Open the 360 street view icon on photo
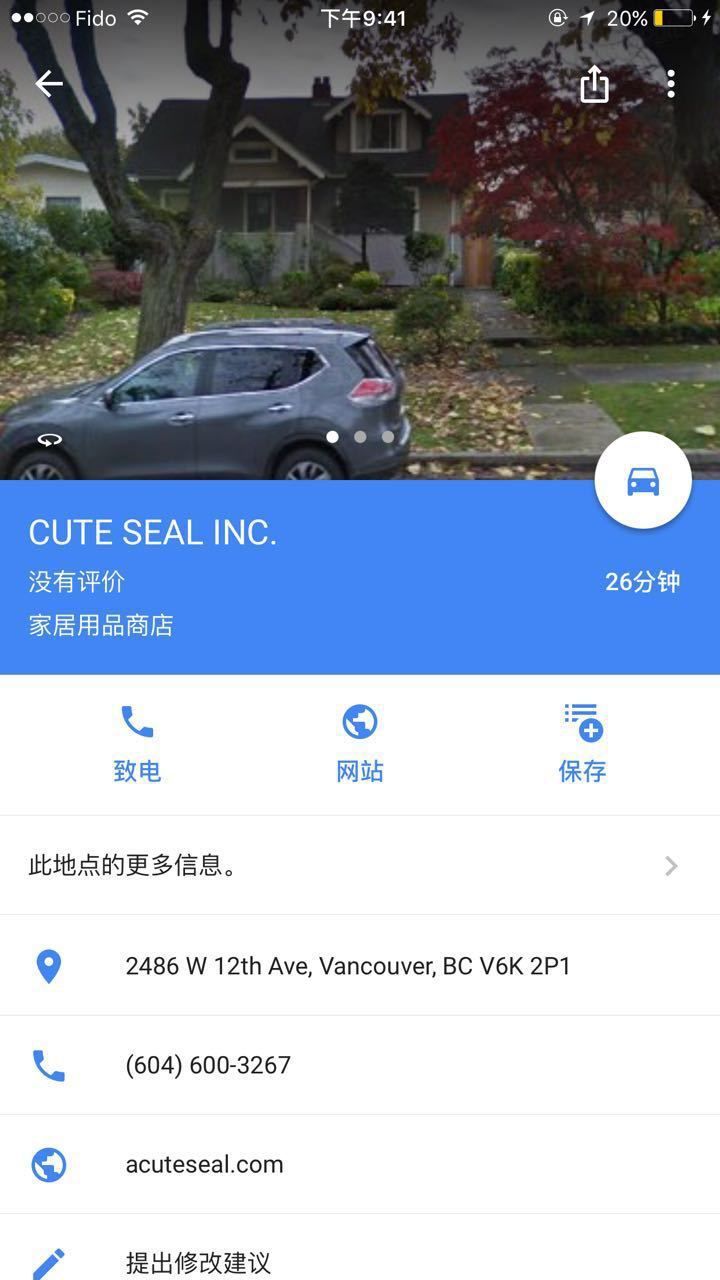Image resolution: width=720 pixels, height=1280 pixels. pos(49,439)
